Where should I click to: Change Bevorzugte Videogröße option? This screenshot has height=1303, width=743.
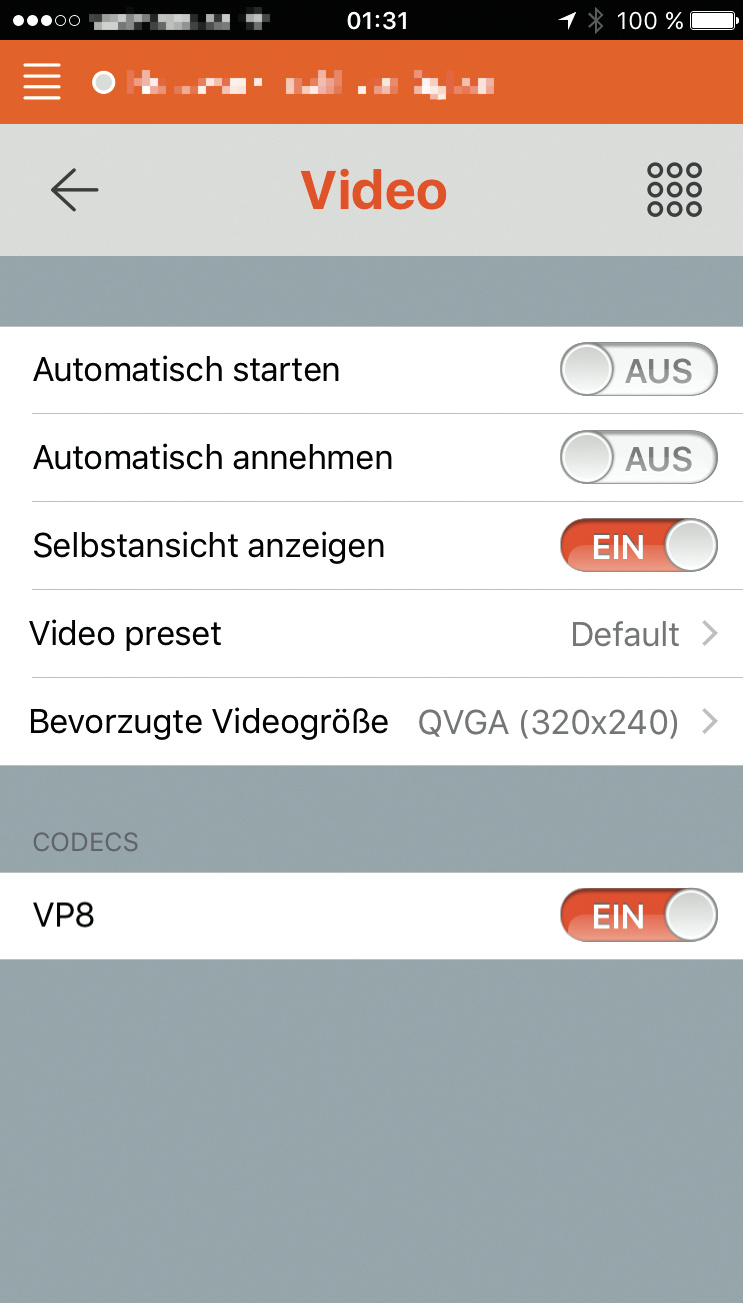[x=371, y=722]
